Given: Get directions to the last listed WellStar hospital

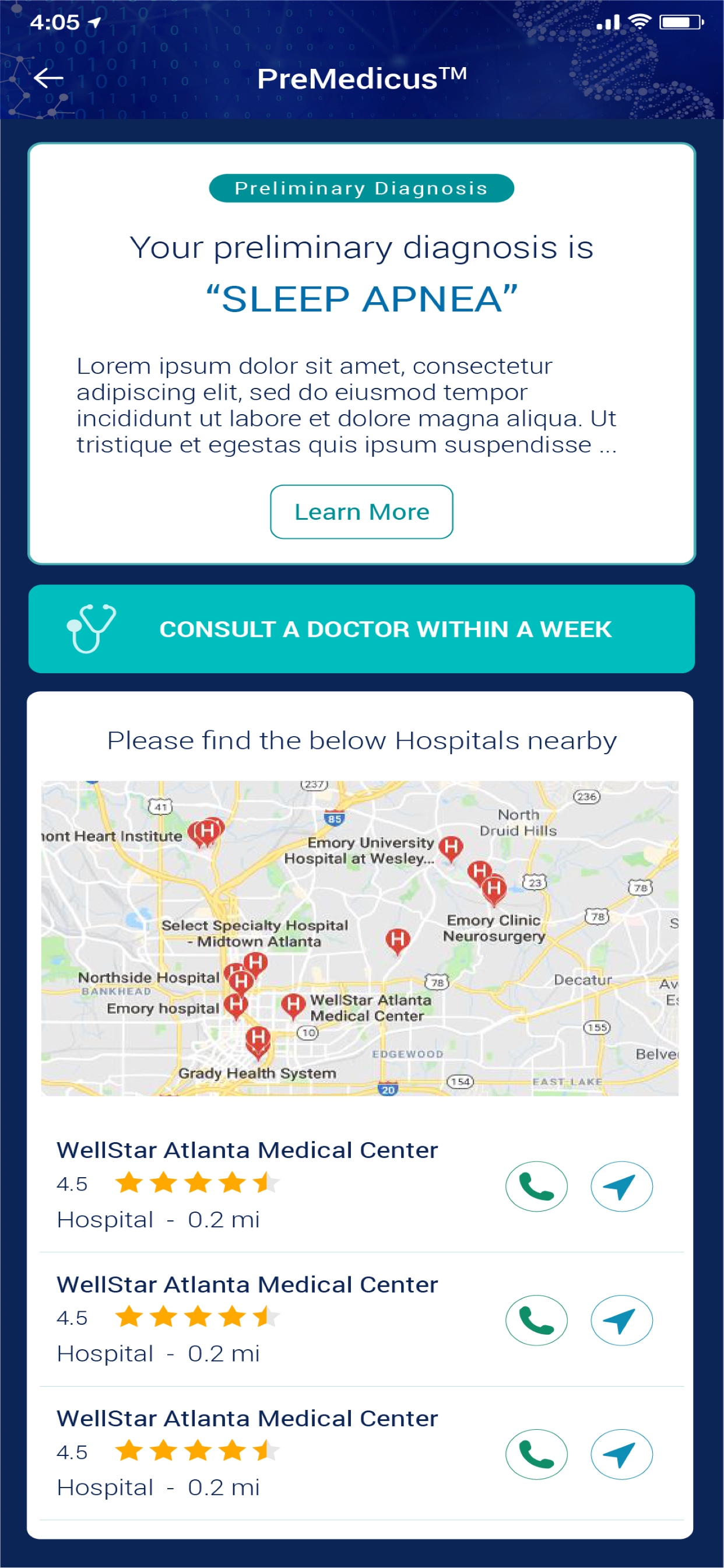Looking at the screenshot, I should (621, 1454).
